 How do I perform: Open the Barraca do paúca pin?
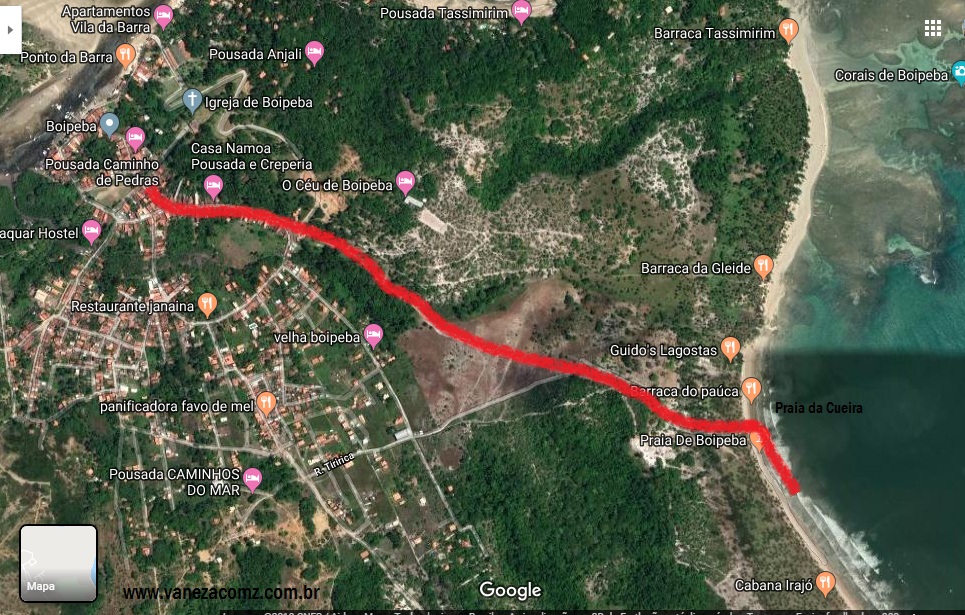pyautogui.click(x=751, y=389)
